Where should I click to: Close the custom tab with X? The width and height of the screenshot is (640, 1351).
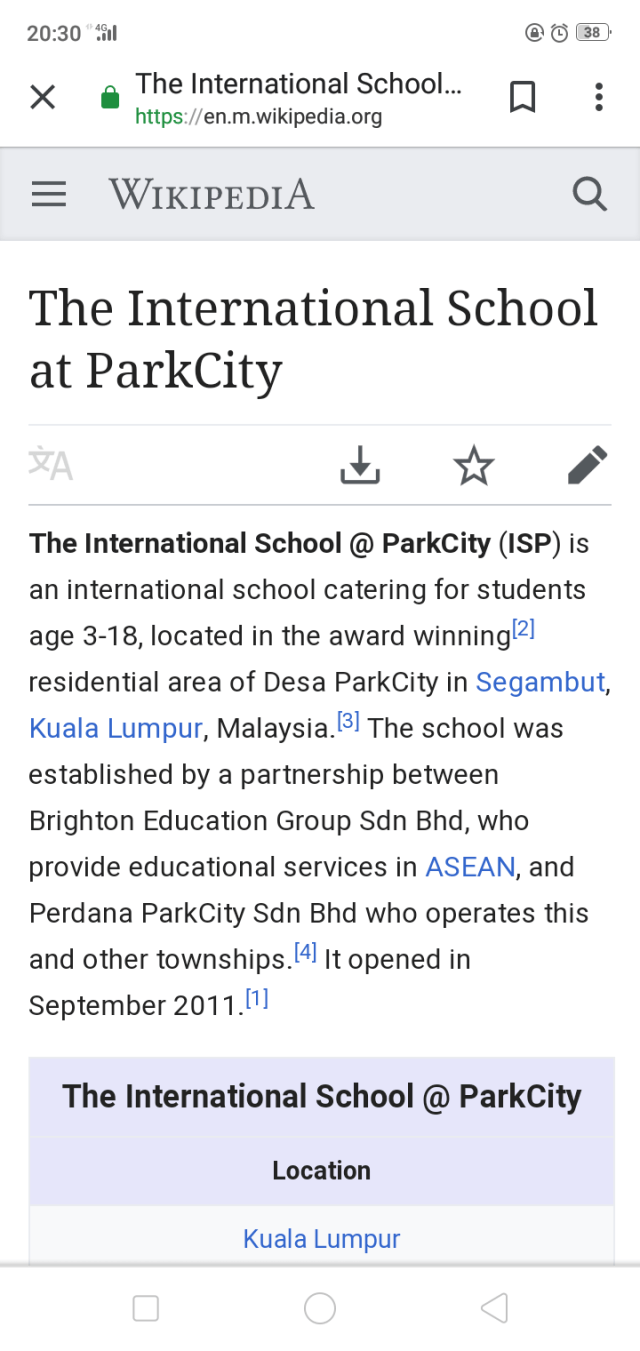43,97
